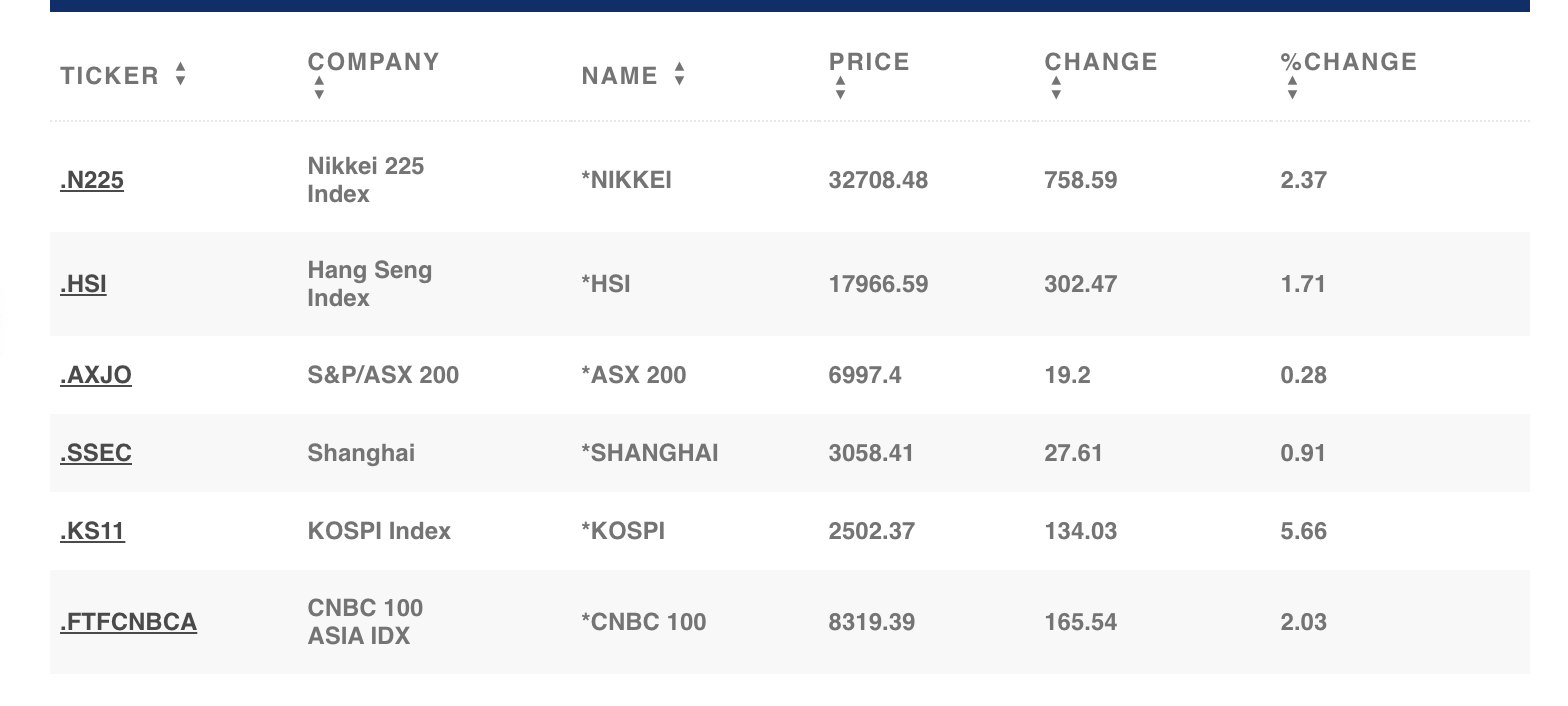Image resolution: width=1568 pixels, height=706 pixels.
Task: View the .KS11 ticker page
Action: click(x=92, y=532)
